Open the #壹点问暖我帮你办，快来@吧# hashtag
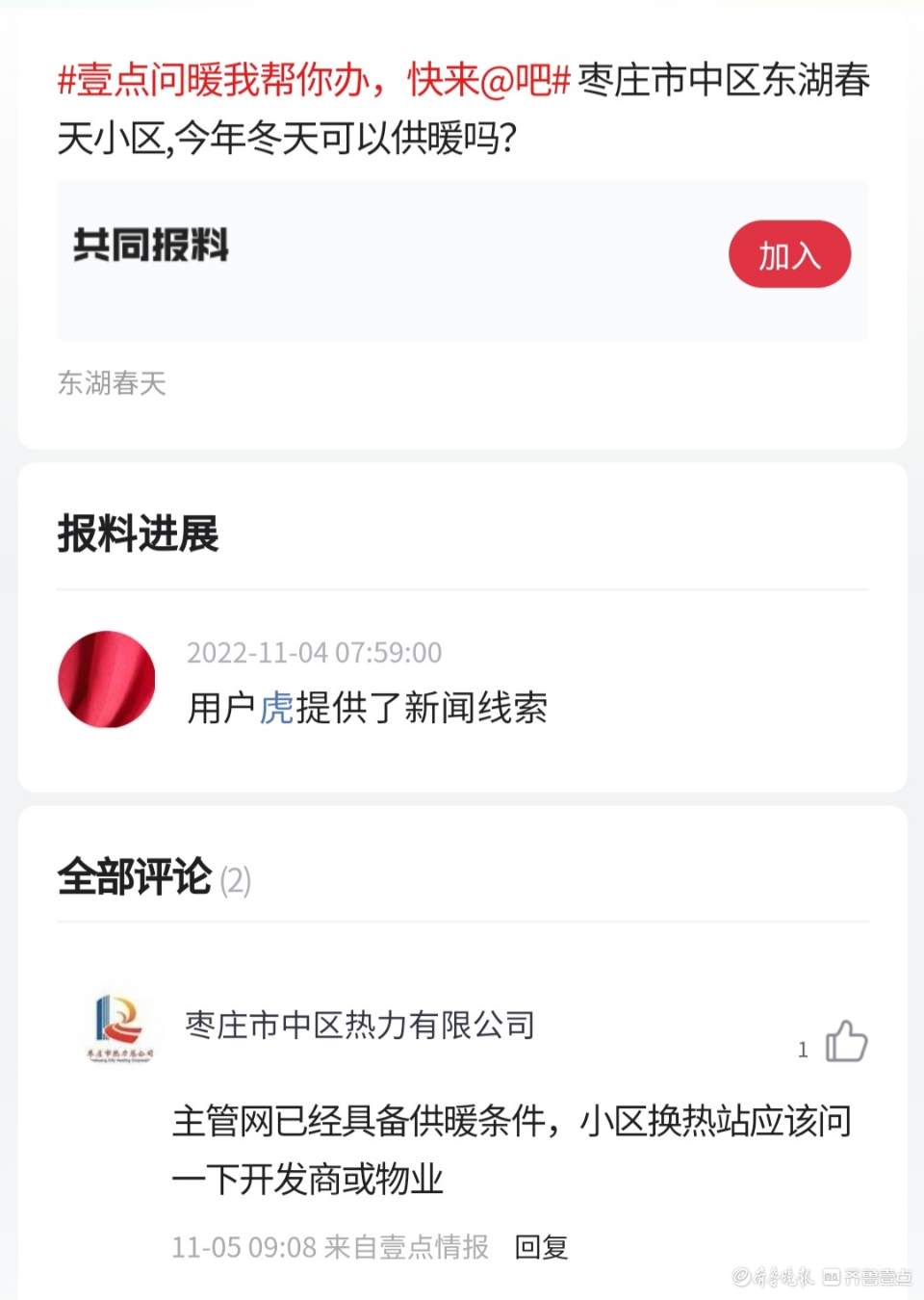 314,80
